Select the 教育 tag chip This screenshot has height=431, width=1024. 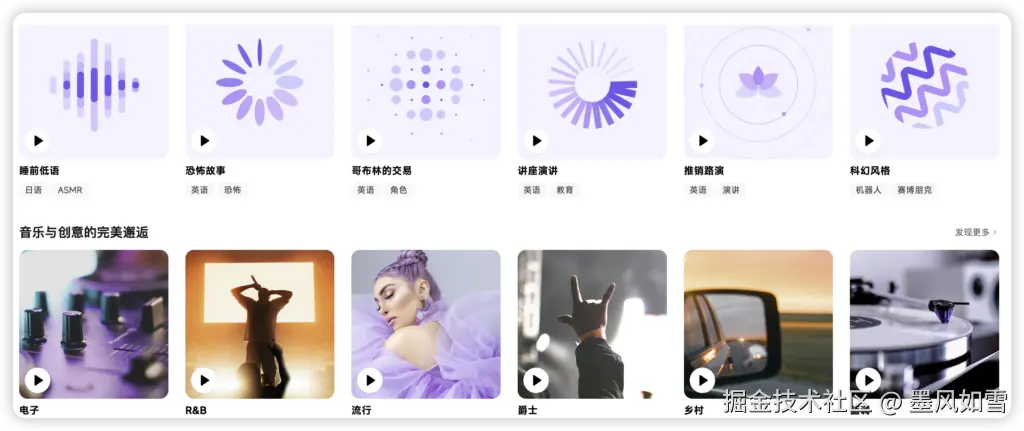click(x=565, y=190)
